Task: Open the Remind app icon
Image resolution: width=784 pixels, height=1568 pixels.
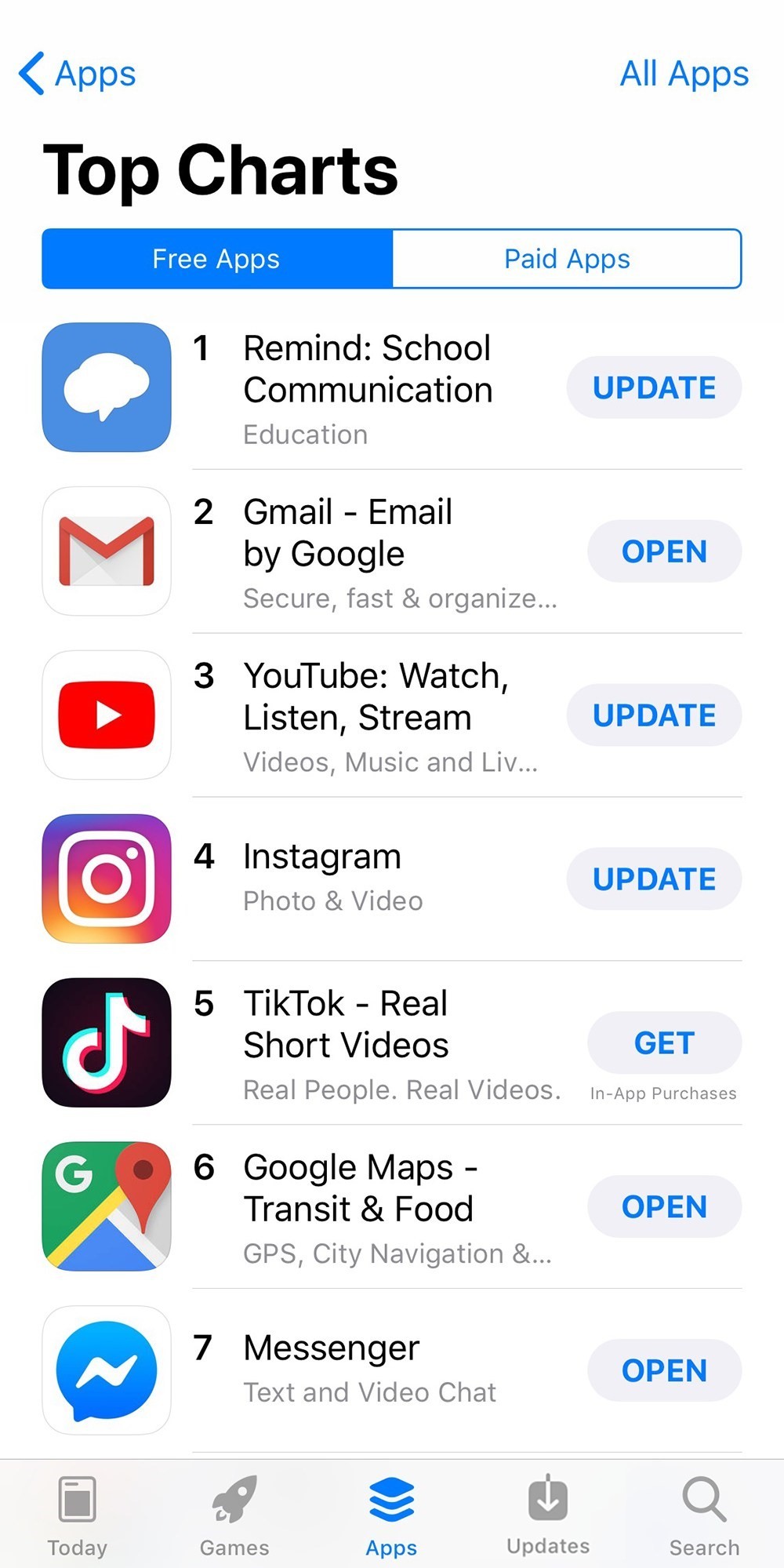Action: point(106,387)
